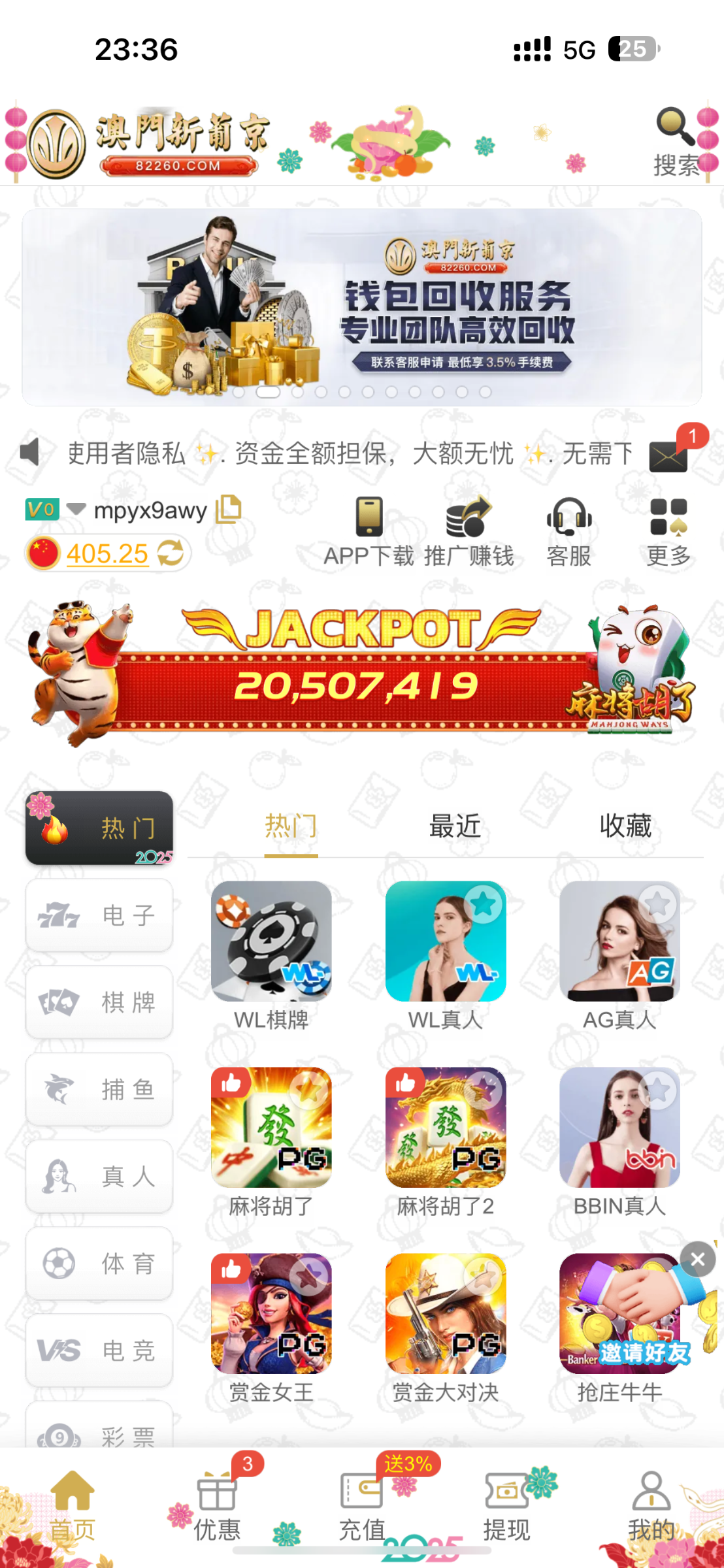Favorite the AG真人 game with star
This screenshot has width=724, height=1568.
[x=657, y=904]
